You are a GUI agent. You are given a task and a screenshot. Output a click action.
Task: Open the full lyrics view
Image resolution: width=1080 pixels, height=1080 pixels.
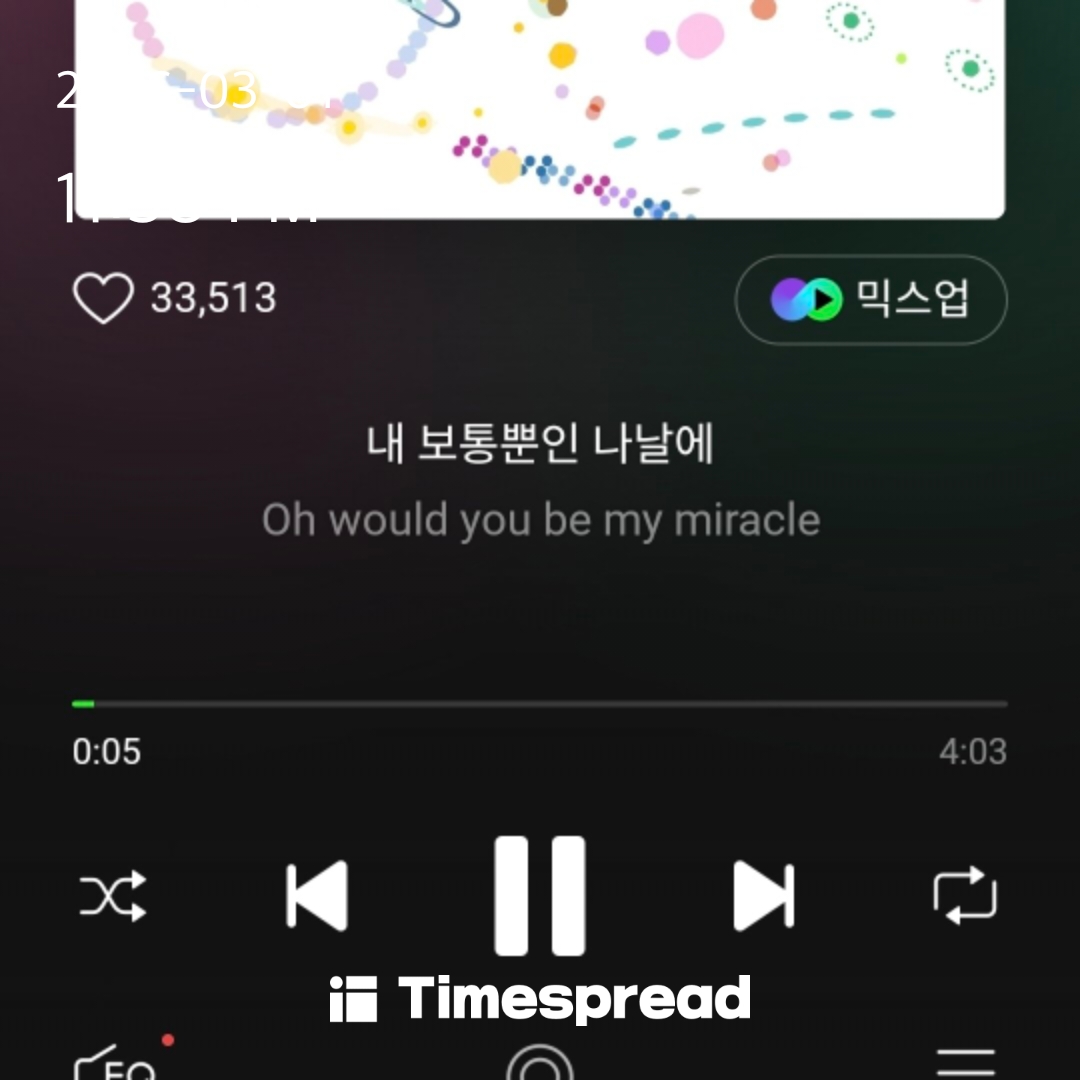pos(540,482)
